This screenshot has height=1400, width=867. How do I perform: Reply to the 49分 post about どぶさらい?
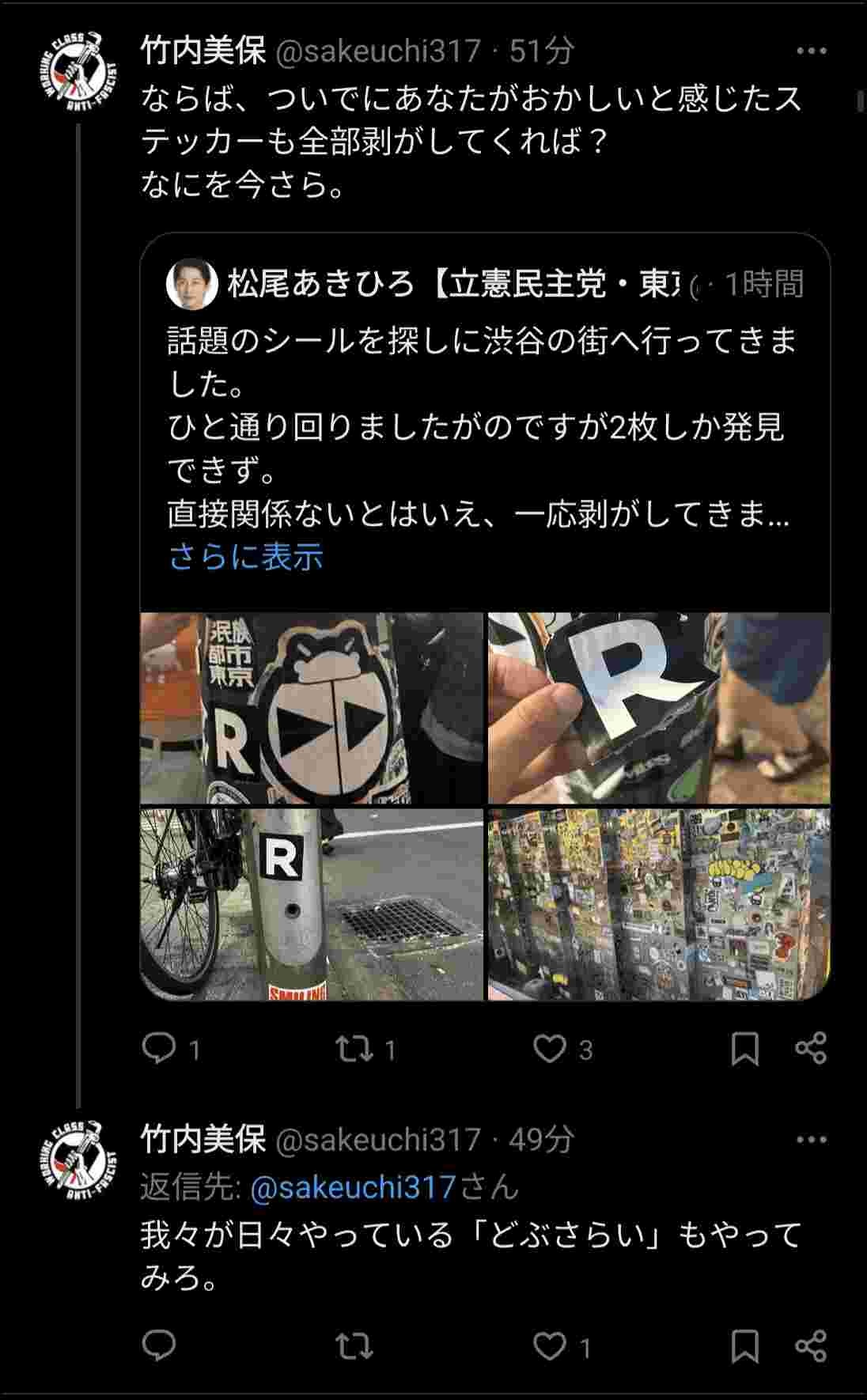tap(159, 1345)
